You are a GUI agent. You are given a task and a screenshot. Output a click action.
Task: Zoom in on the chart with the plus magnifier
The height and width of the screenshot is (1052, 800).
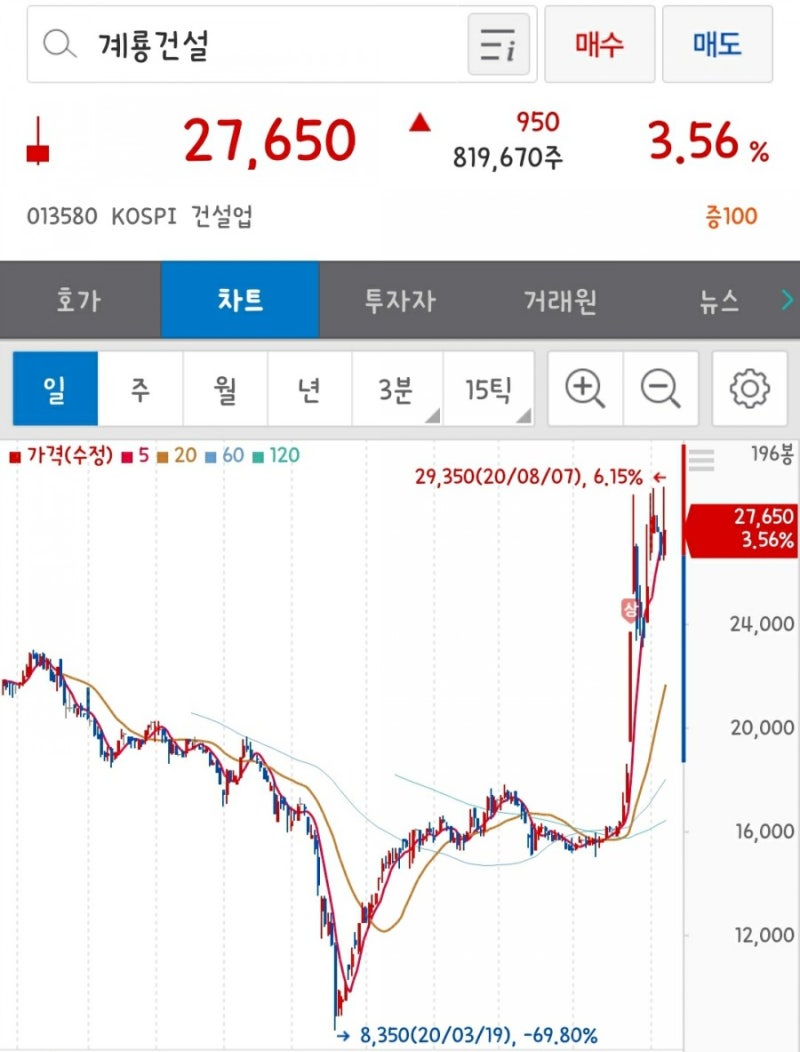click(x=584, y=389)
